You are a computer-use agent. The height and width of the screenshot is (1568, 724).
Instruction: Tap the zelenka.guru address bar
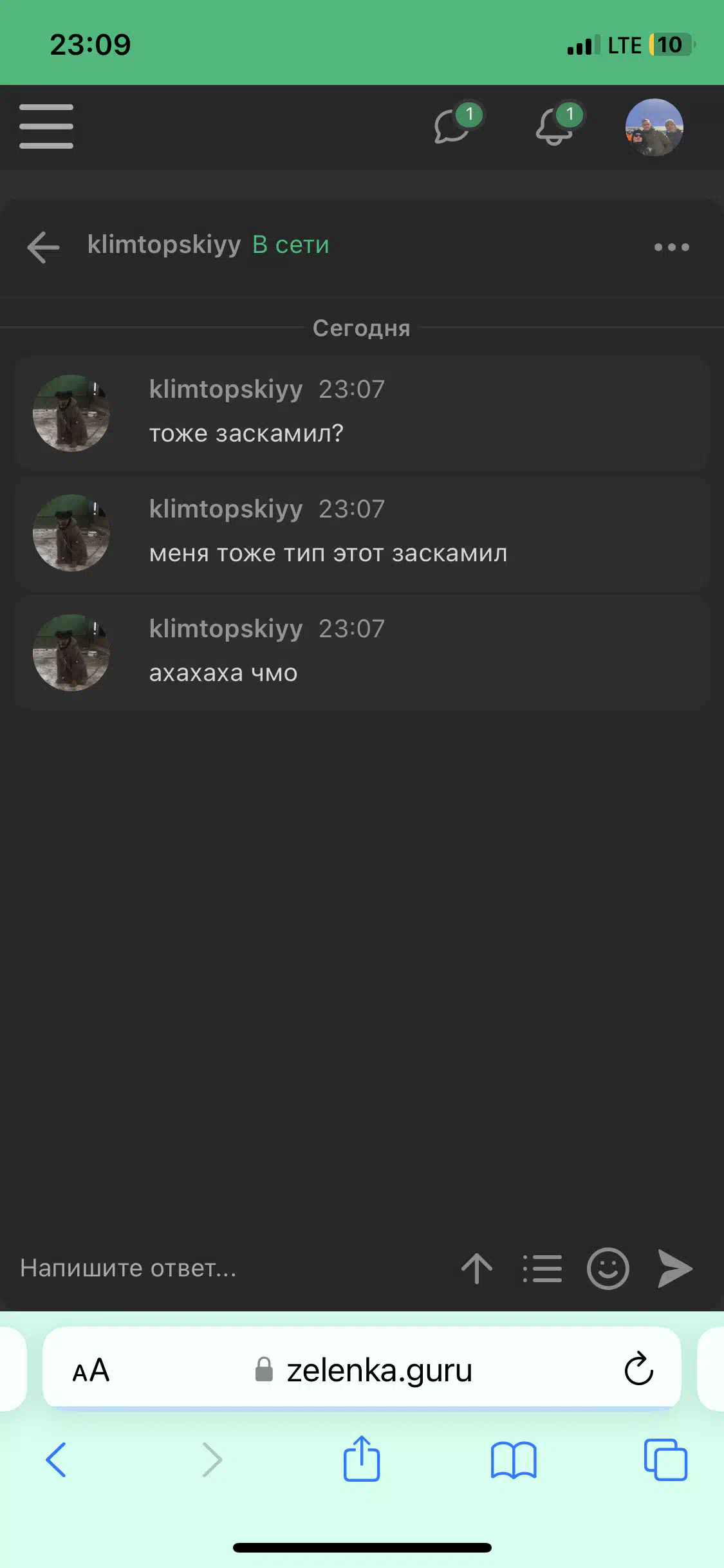pos(362,1368)
